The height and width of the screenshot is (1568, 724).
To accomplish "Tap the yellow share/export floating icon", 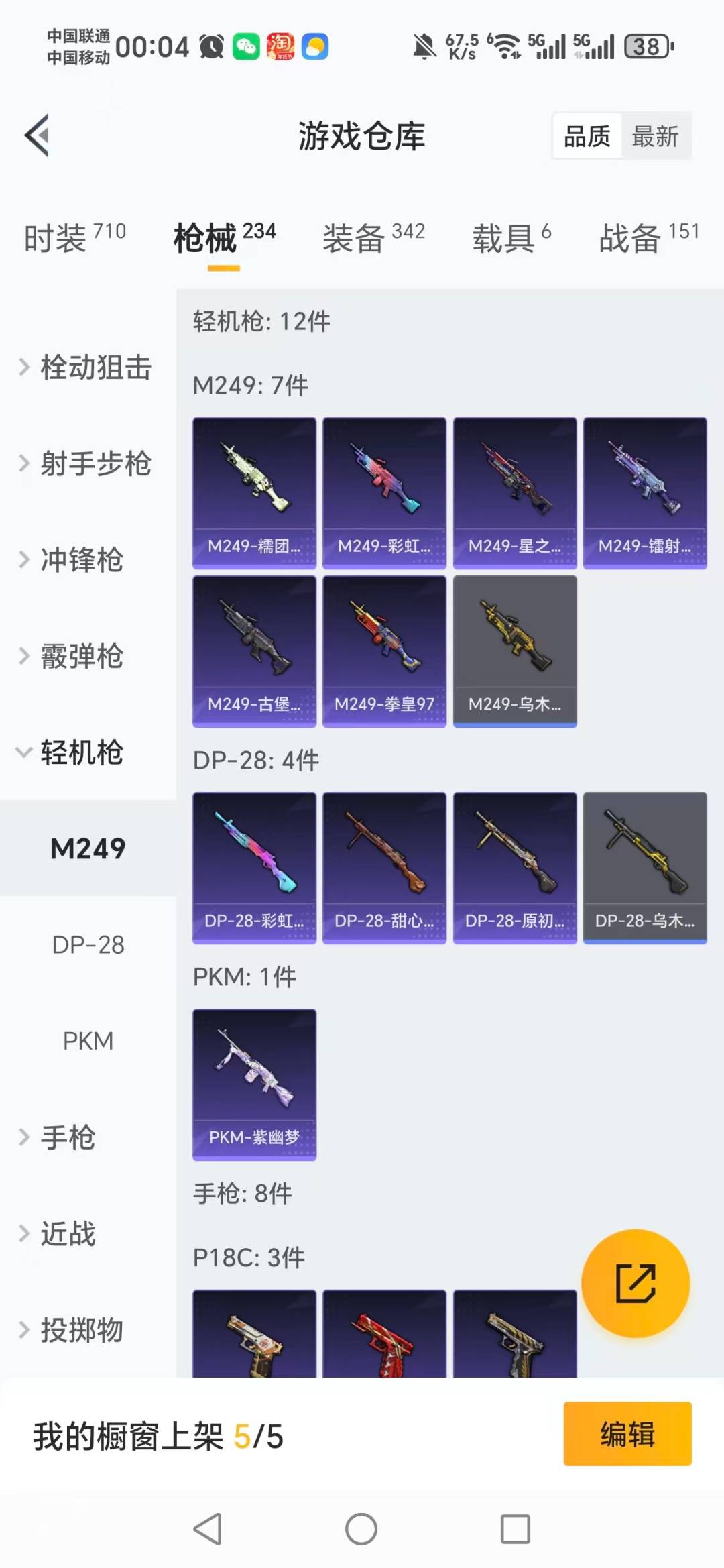I will pos(636,1283).
